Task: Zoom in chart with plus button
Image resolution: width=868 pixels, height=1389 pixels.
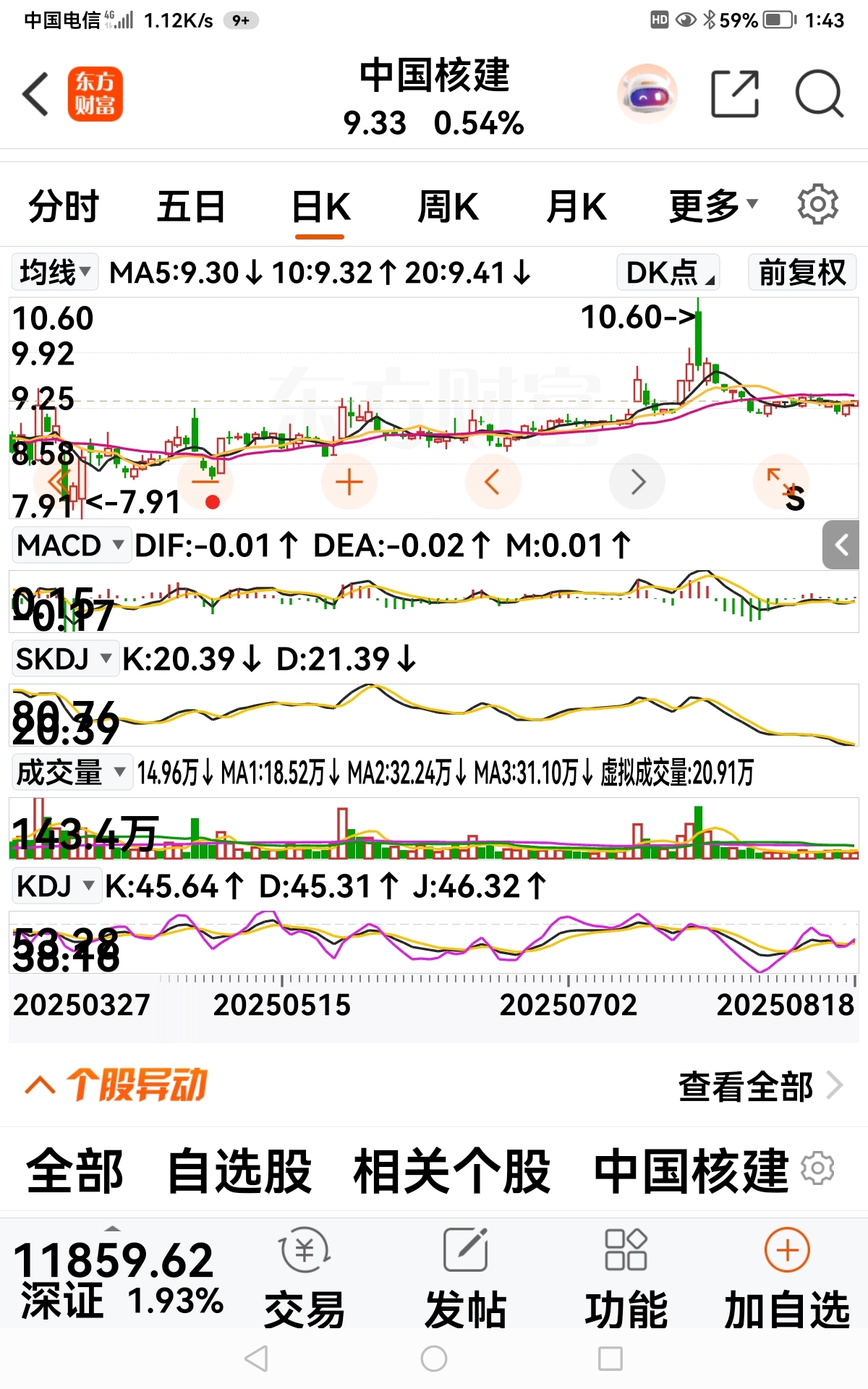Action: click(x=349, y=482)
